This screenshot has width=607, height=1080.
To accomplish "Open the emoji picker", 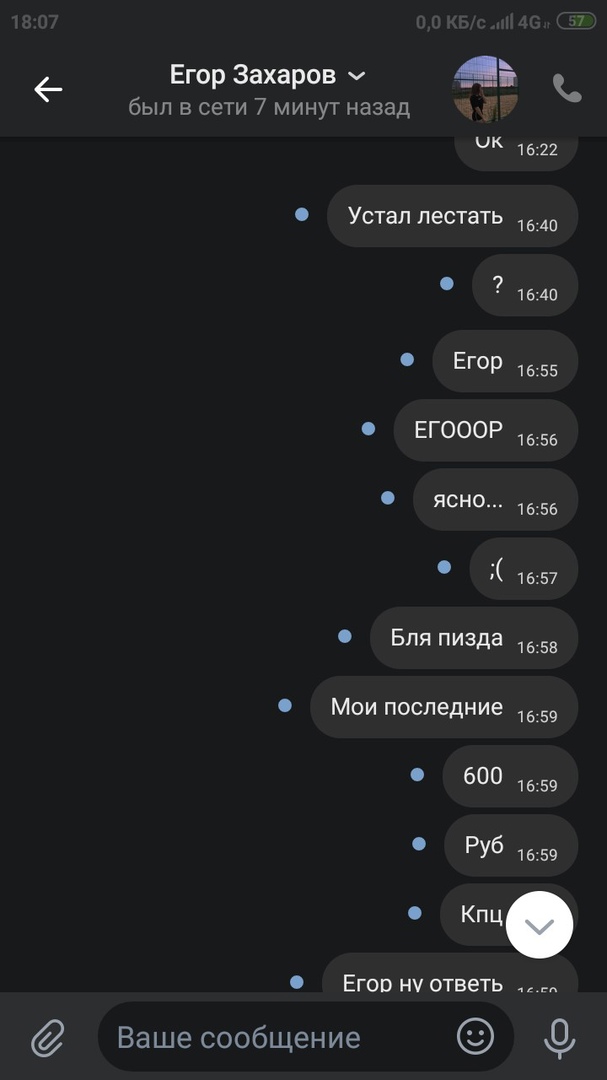I will click(x=476, y=1037).
